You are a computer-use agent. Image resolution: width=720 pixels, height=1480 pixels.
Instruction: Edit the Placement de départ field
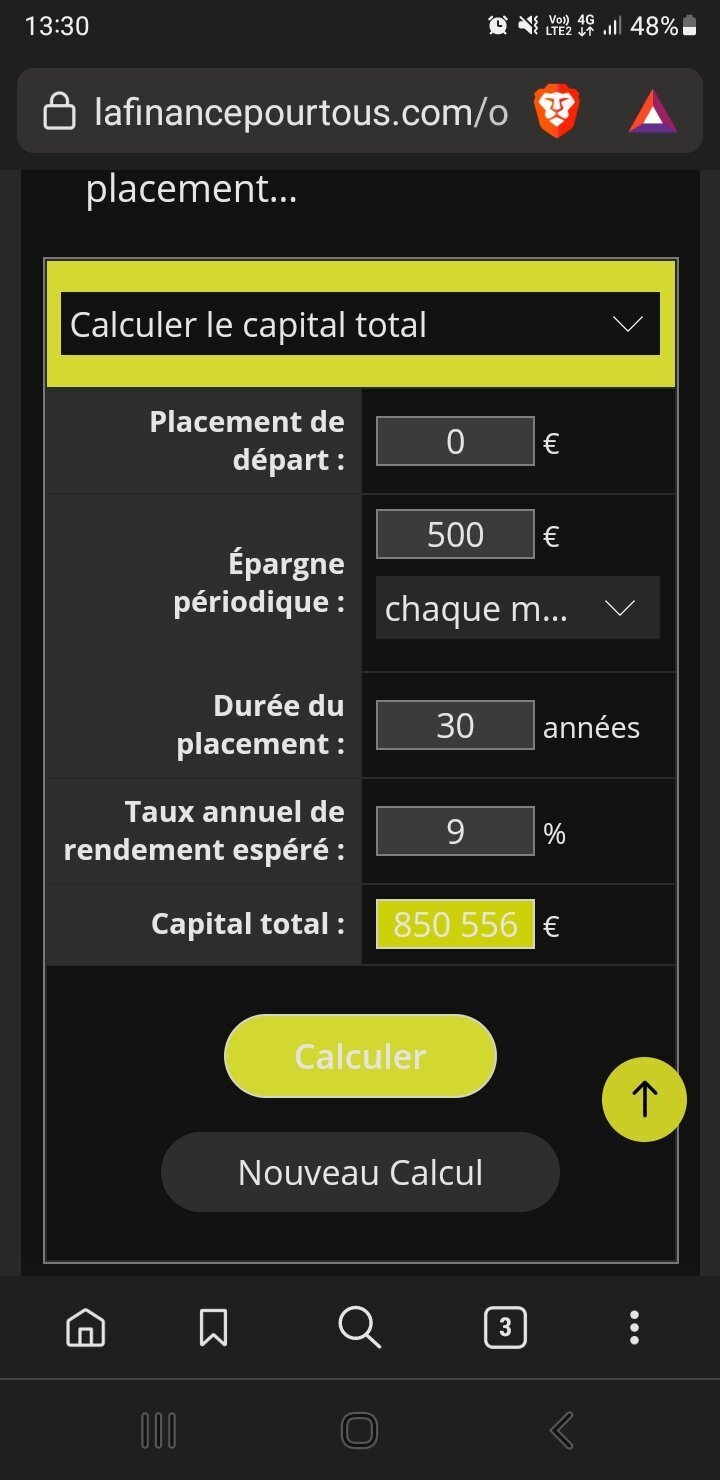click(x=455, y=441)
